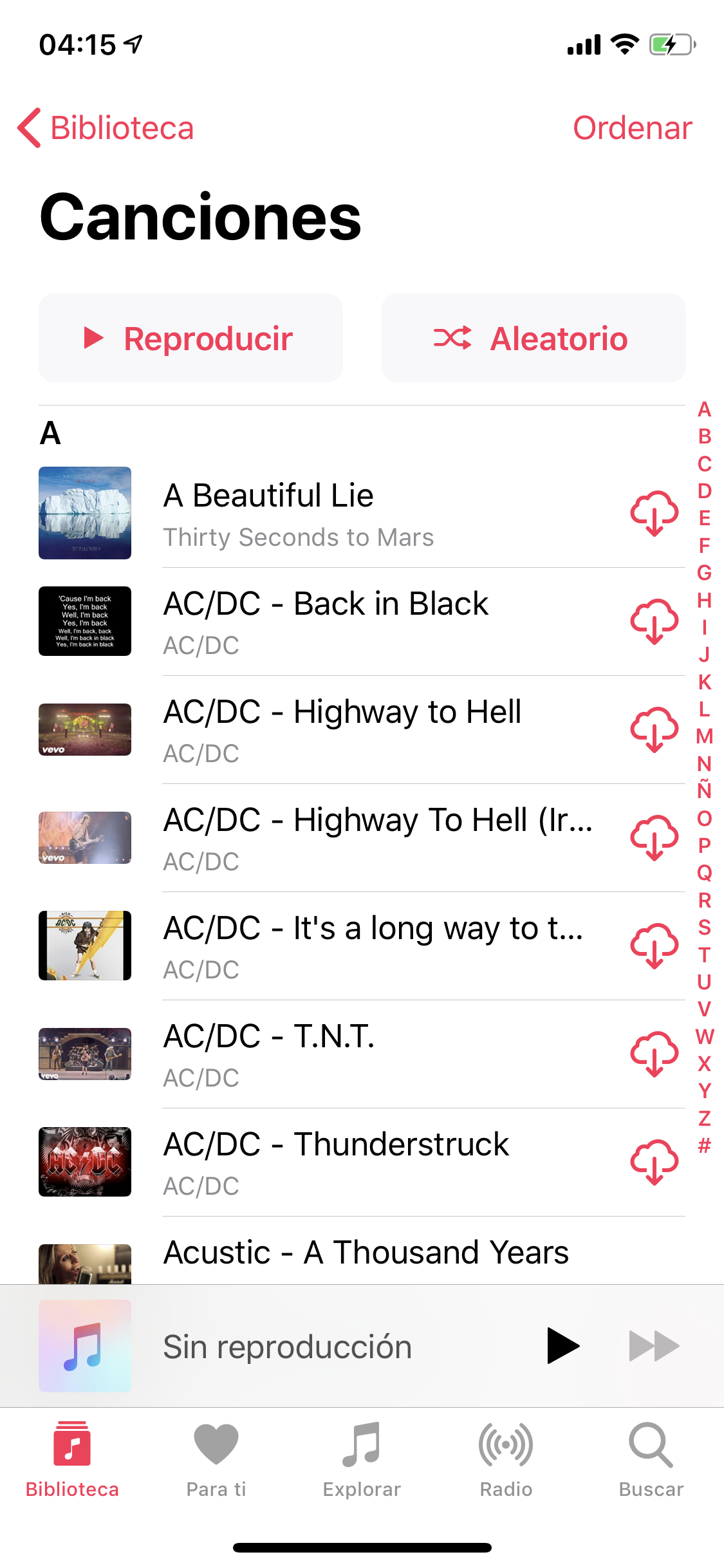Open the Ordenar sort options
This screenshot has height=1568, width=724.
[x=632, y=127]
